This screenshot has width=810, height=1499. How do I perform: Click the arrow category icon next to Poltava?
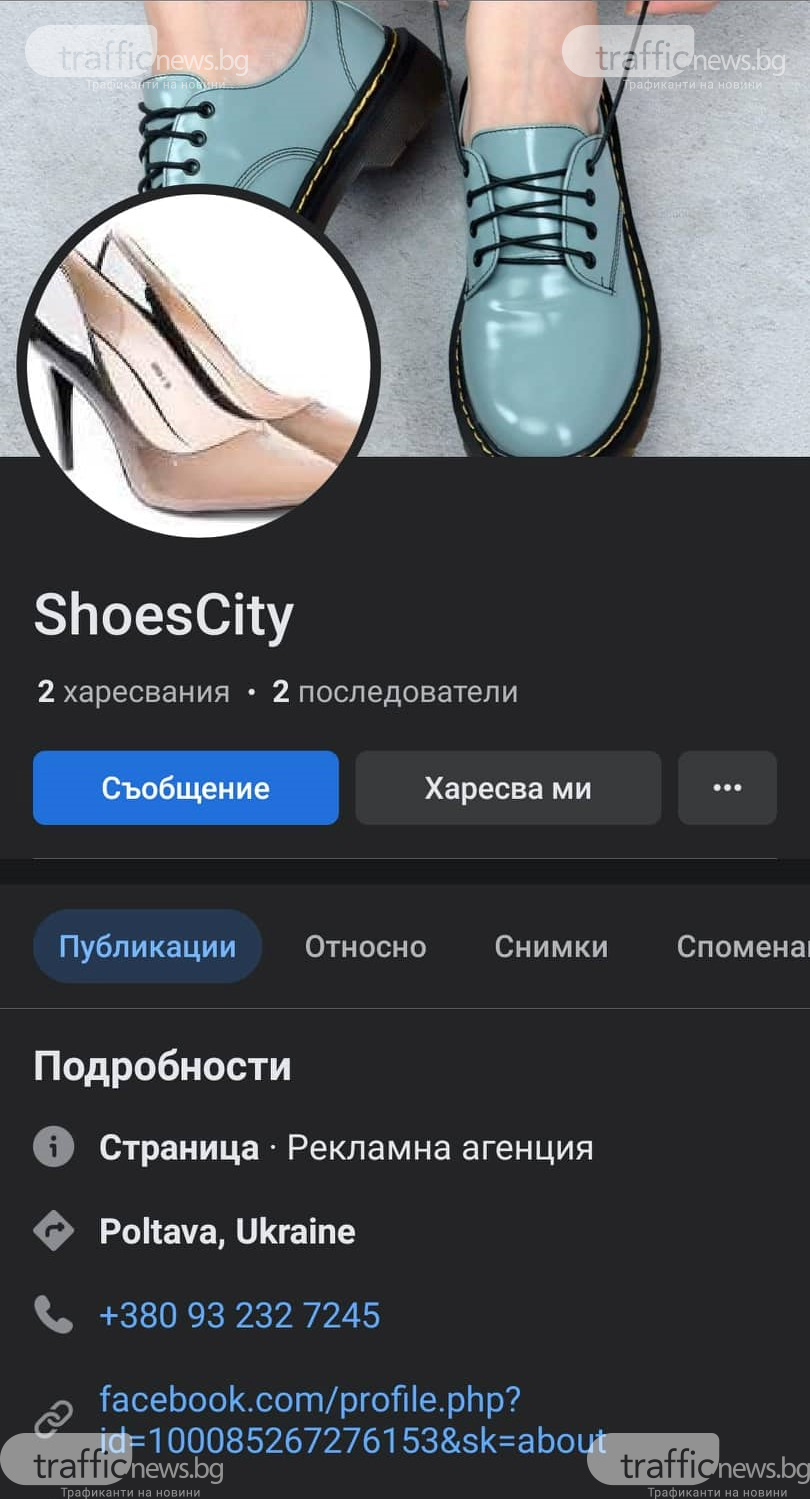tap(53, 1231)
